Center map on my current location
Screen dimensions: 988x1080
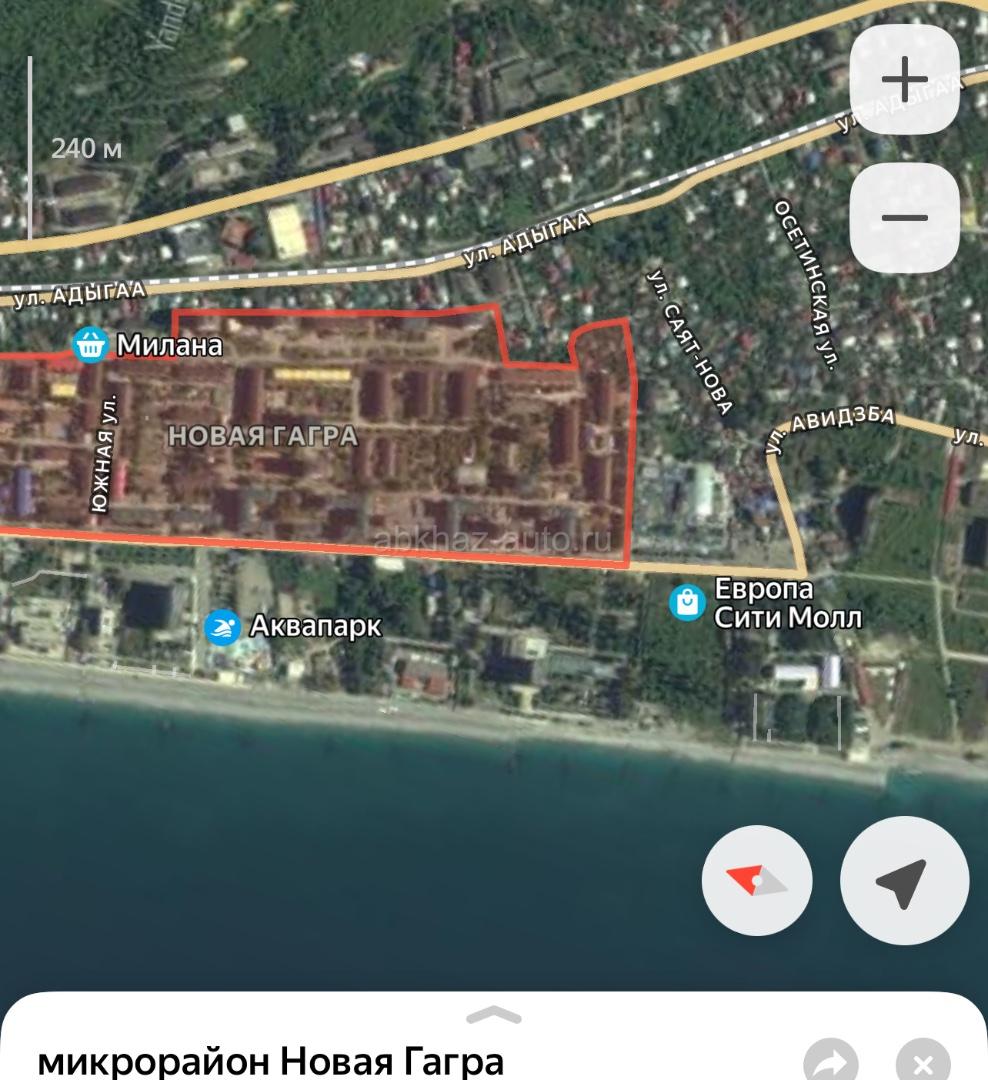click(x=904, y=880)
